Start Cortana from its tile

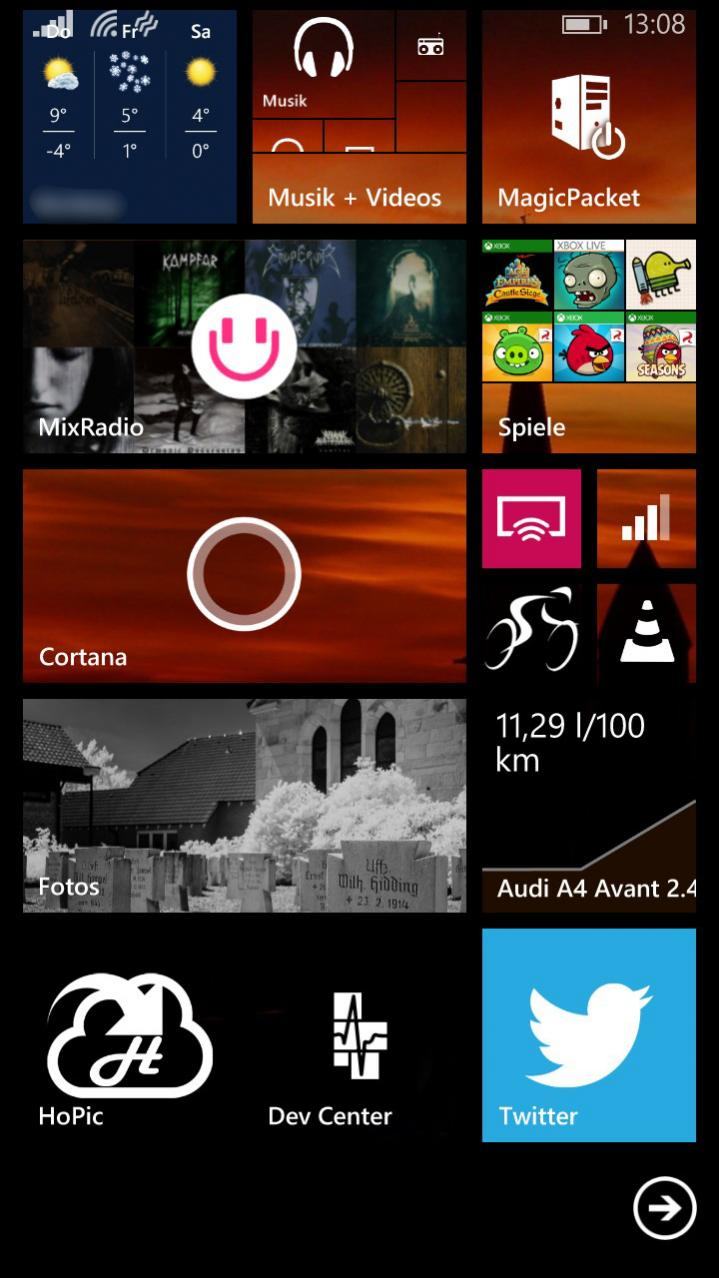pos(244,575)
